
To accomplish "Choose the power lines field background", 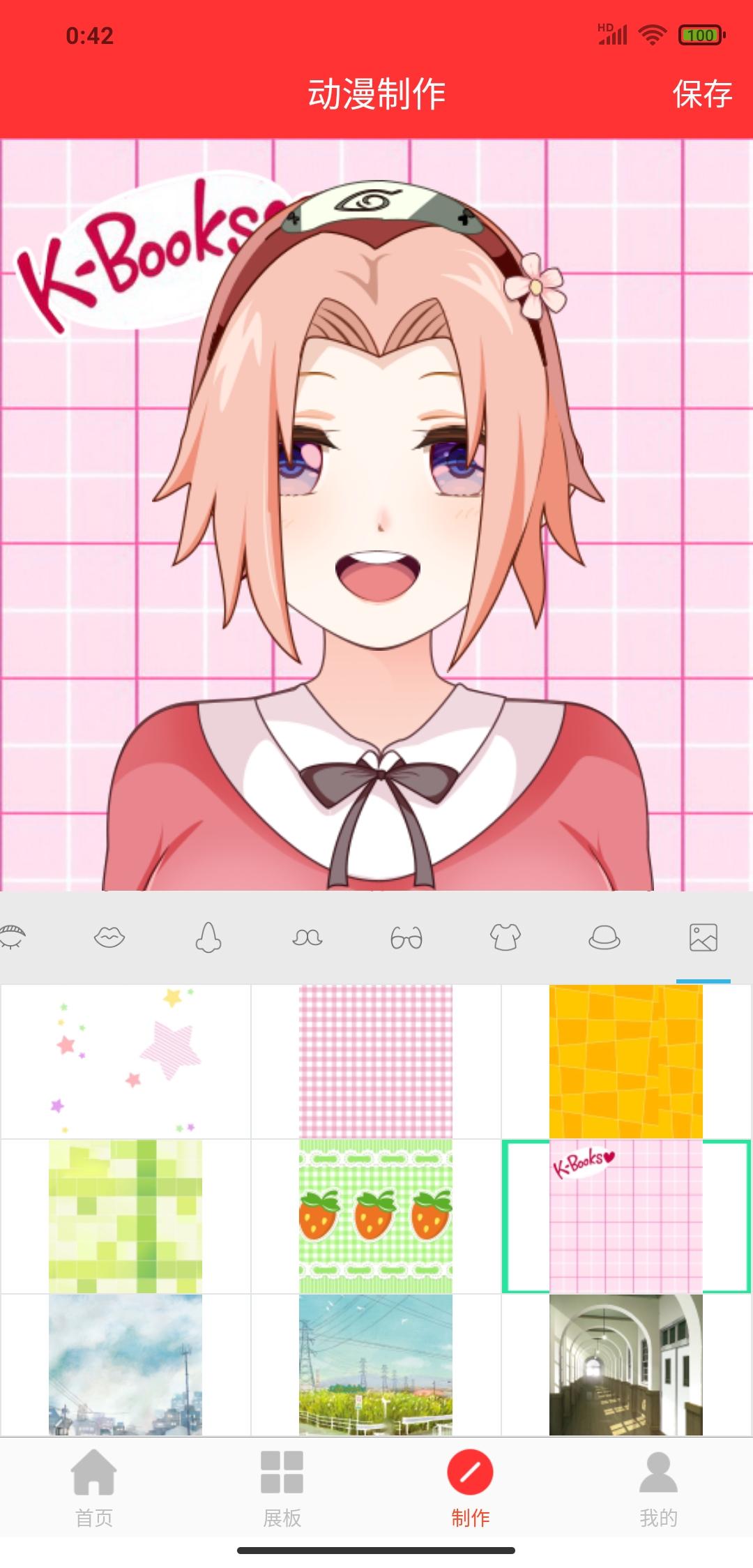I will coord(376,1365).
